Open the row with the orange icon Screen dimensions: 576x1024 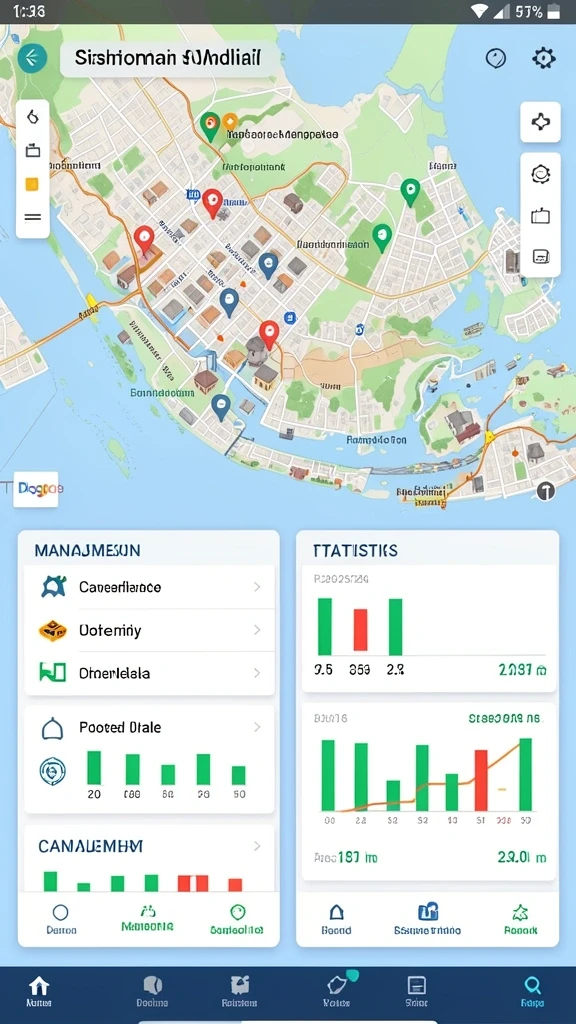[150, 630]
